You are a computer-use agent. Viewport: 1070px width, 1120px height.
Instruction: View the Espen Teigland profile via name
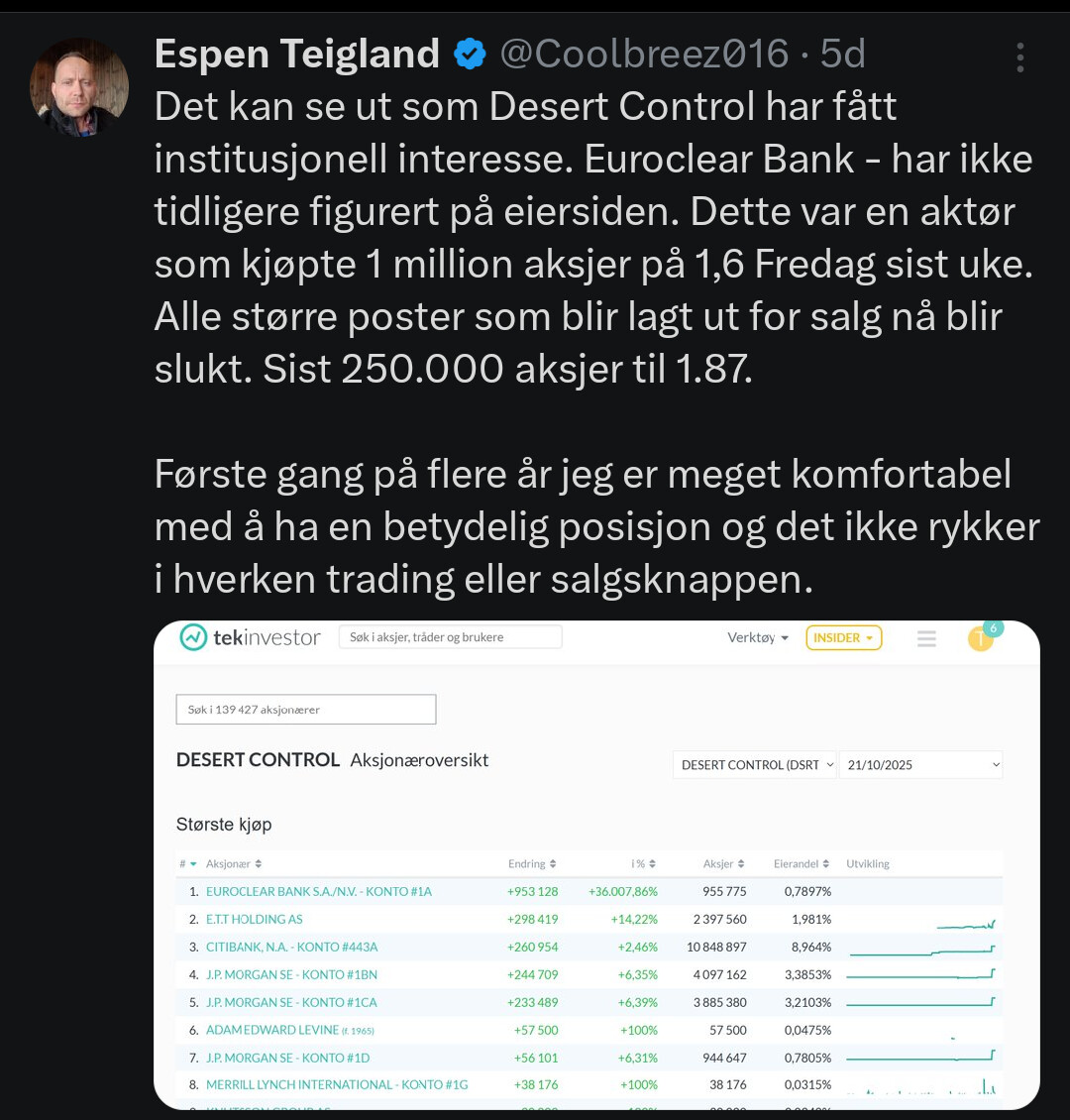[296, 54]
